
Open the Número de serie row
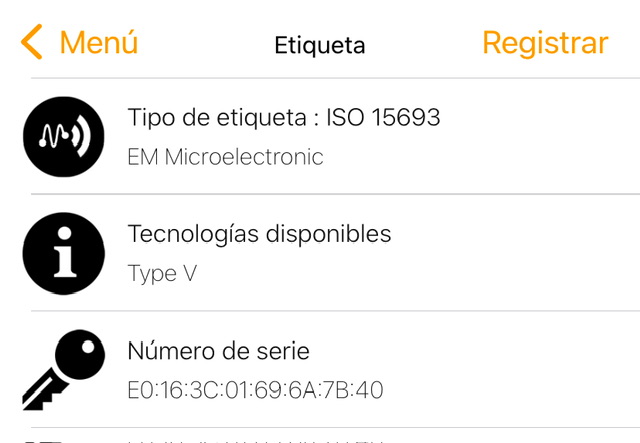click(320, 370)
